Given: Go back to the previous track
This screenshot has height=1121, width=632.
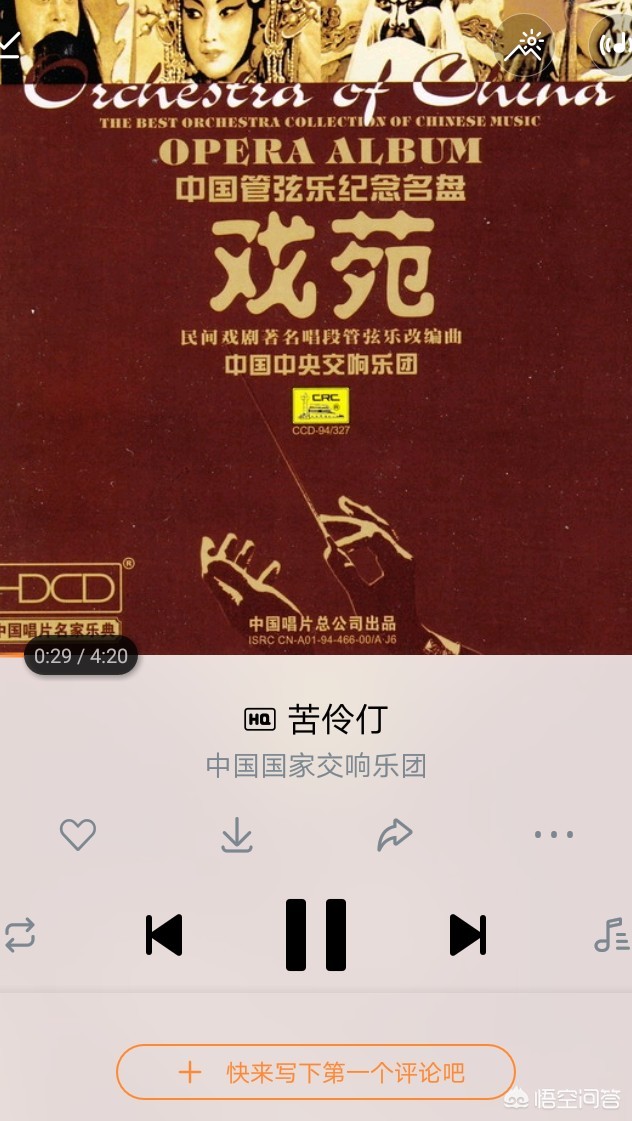Looking at the screenshot, I should (x=164, y=935).
